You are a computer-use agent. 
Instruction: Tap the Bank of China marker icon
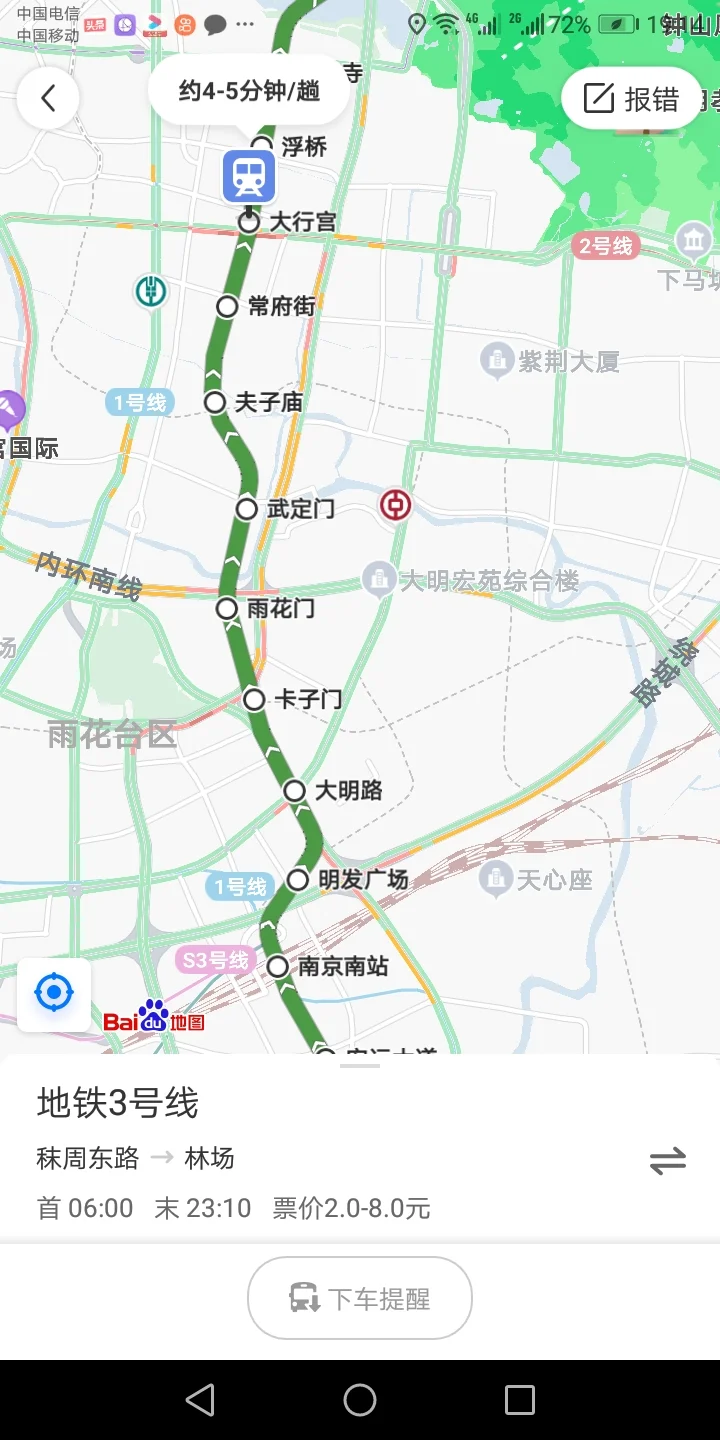tap(396, 505)
